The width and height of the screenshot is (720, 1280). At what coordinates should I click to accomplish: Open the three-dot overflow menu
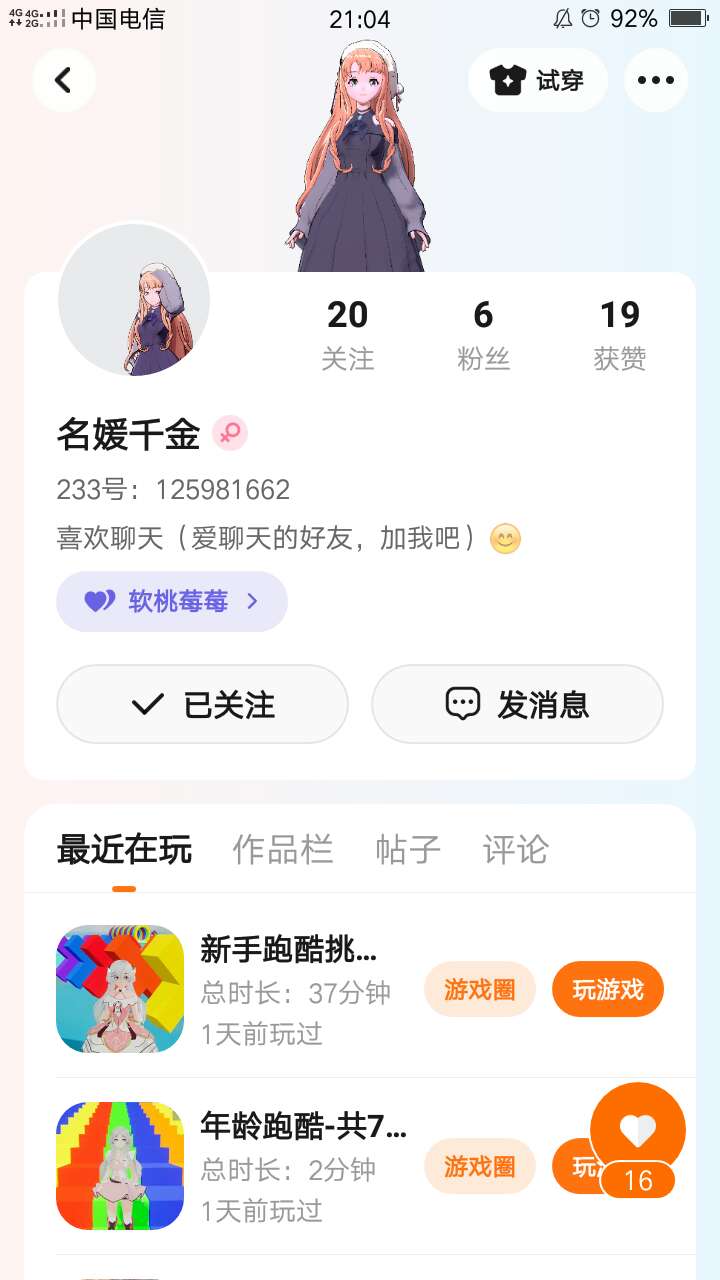pos(656,80)
